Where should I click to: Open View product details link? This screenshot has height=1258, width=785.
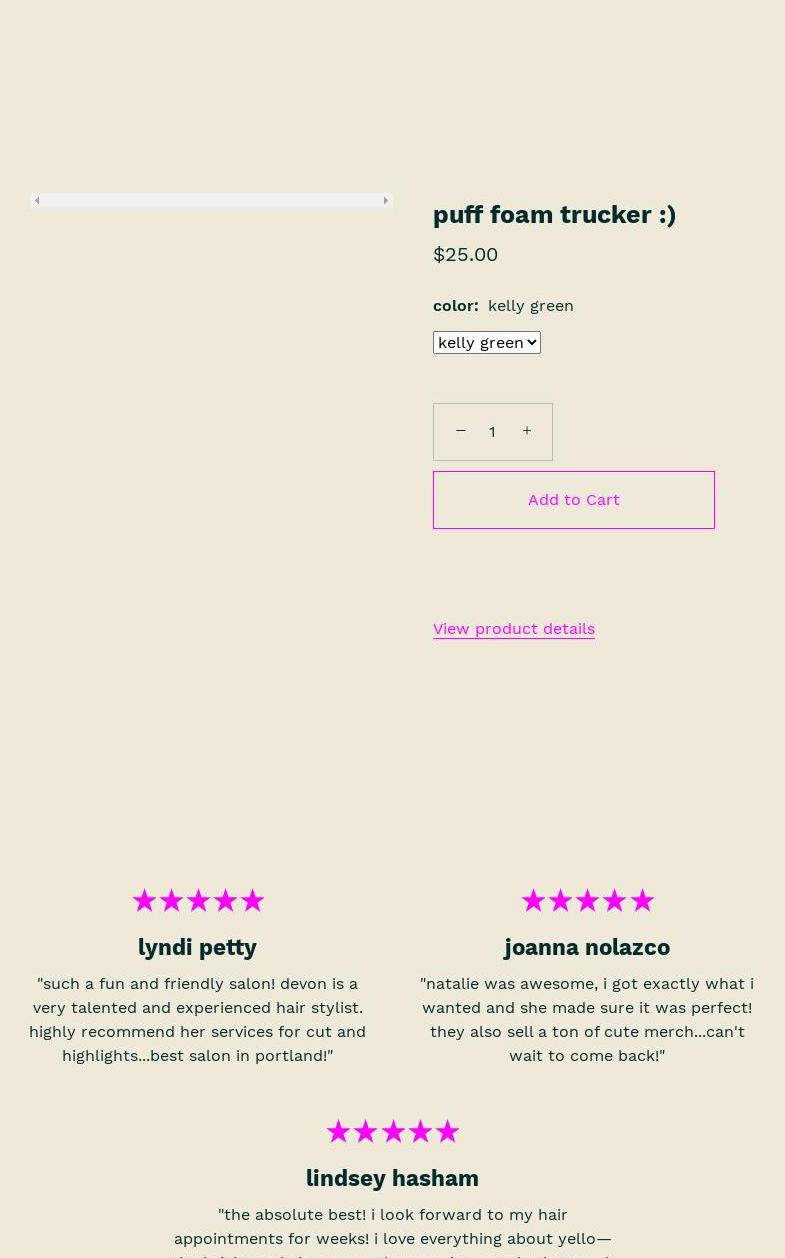(514, 628)
